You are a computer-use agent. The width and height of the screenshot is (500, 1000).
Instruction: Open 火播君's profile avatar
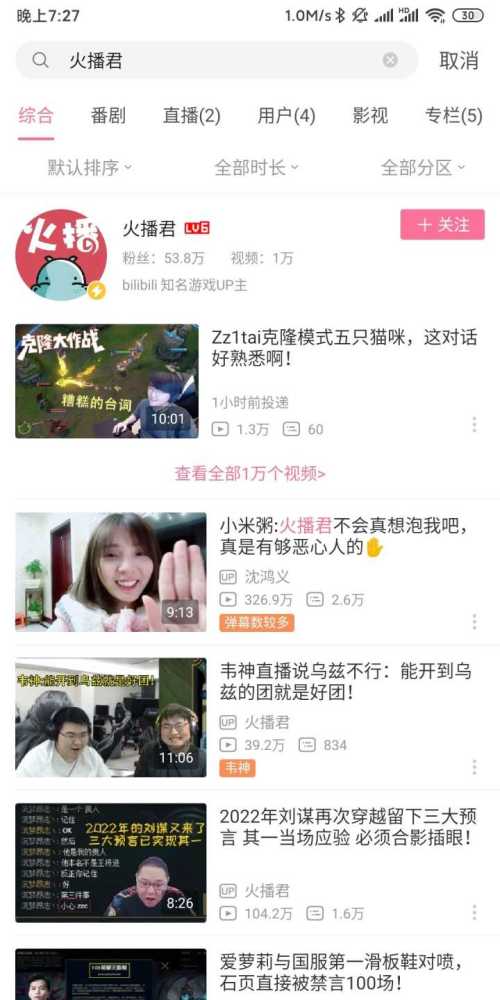click(x=61, y=255)
